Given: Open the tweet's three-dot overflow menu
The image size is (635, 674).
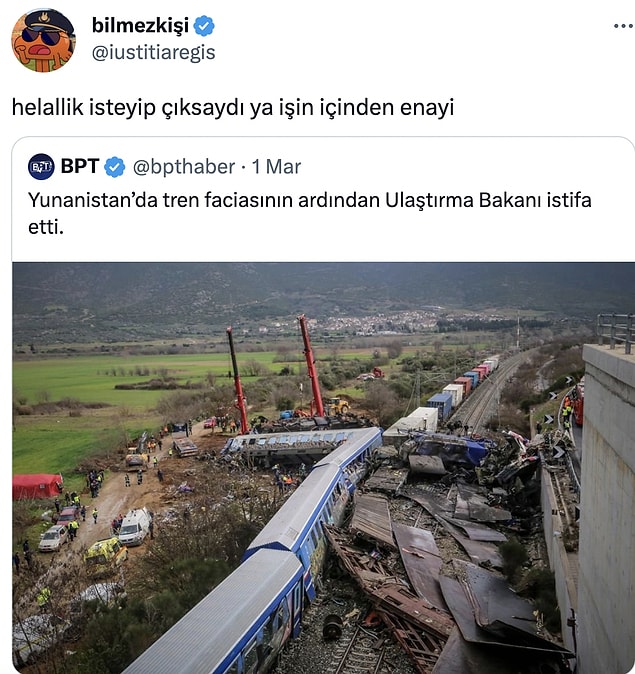Looking at the screenshot, I should 622,26.
